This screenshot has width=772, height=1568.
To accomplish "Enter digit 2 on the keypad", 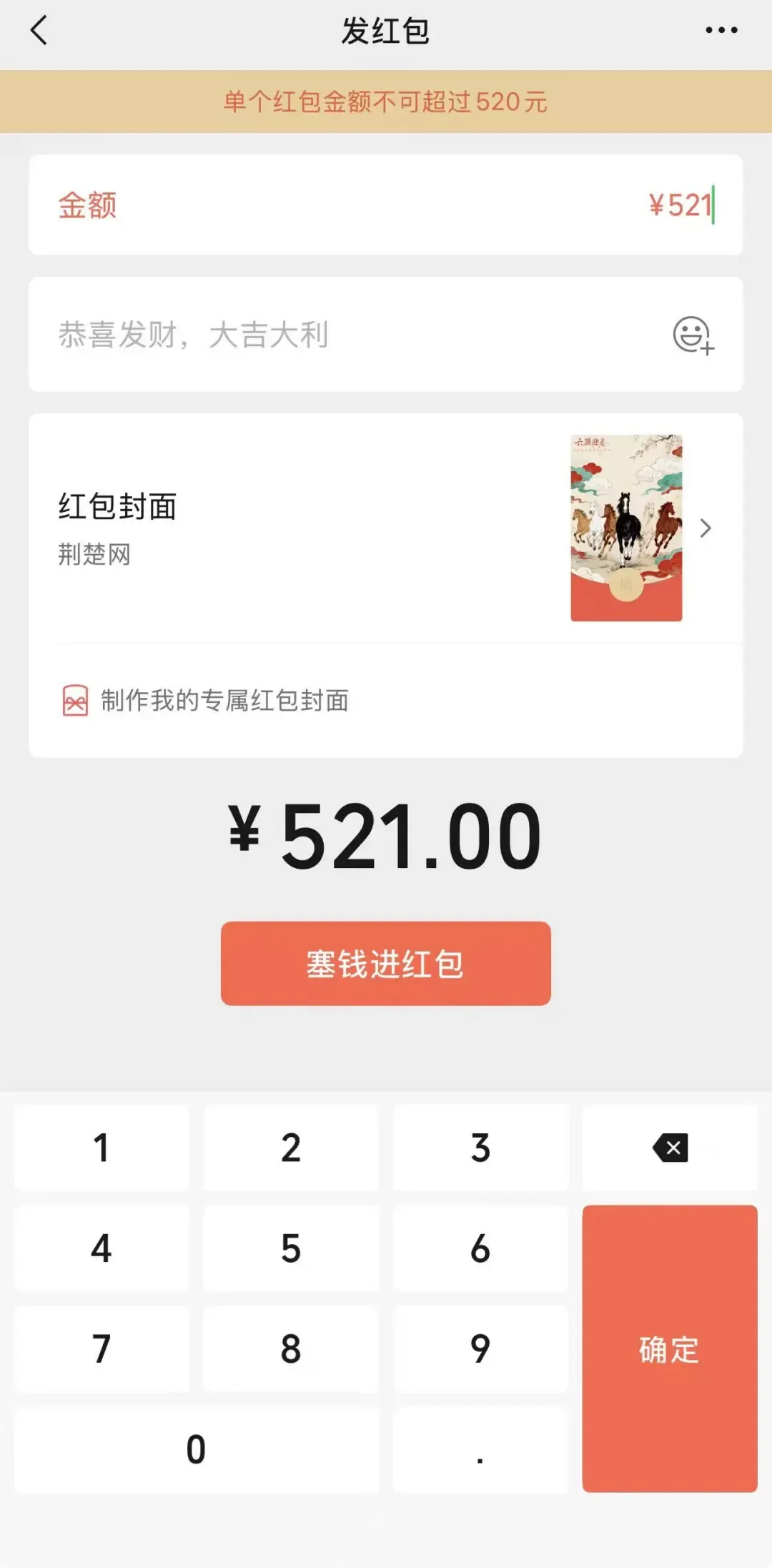I will tap(291, 1148).
